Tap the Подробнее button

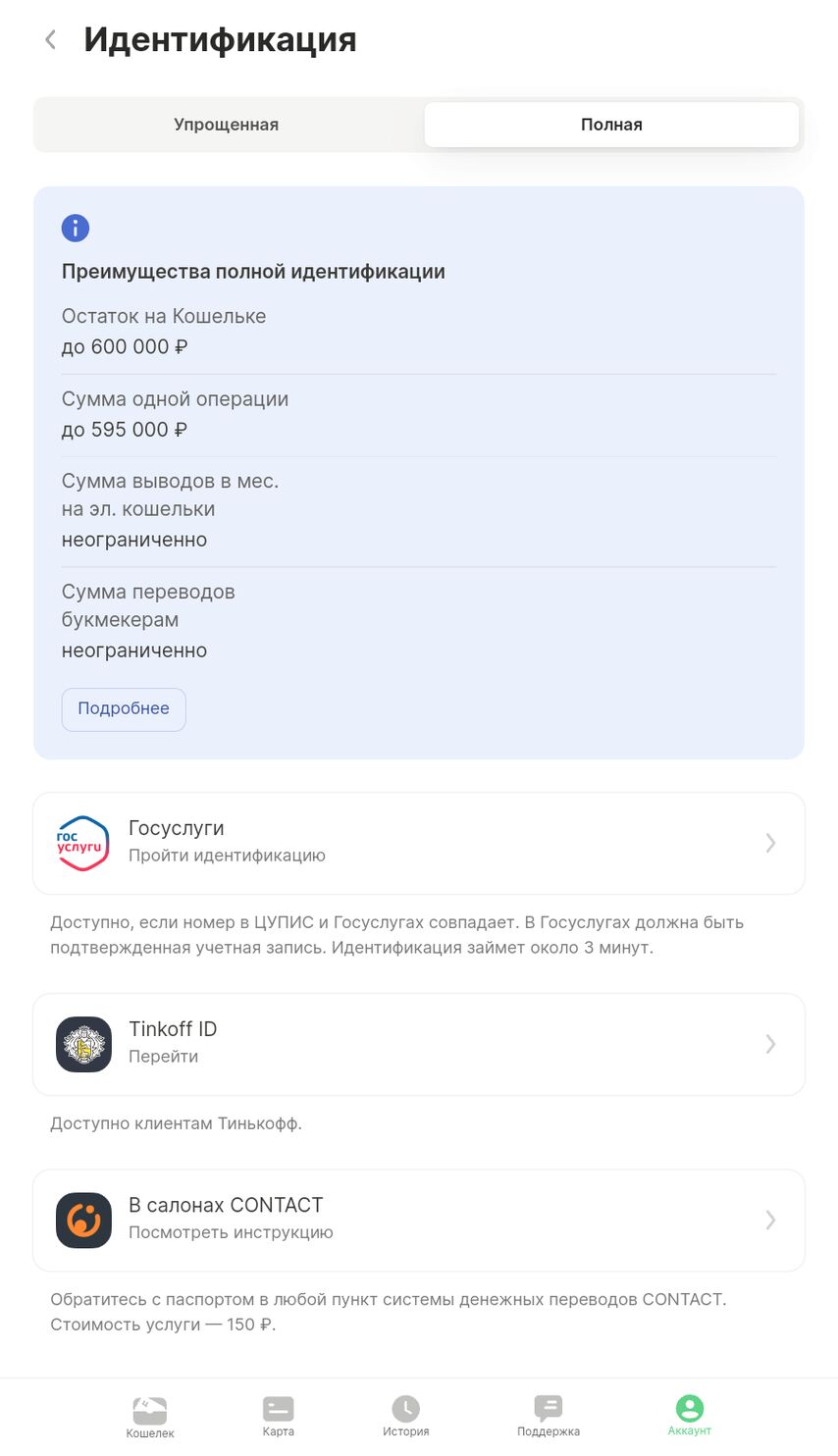[124, 708]
